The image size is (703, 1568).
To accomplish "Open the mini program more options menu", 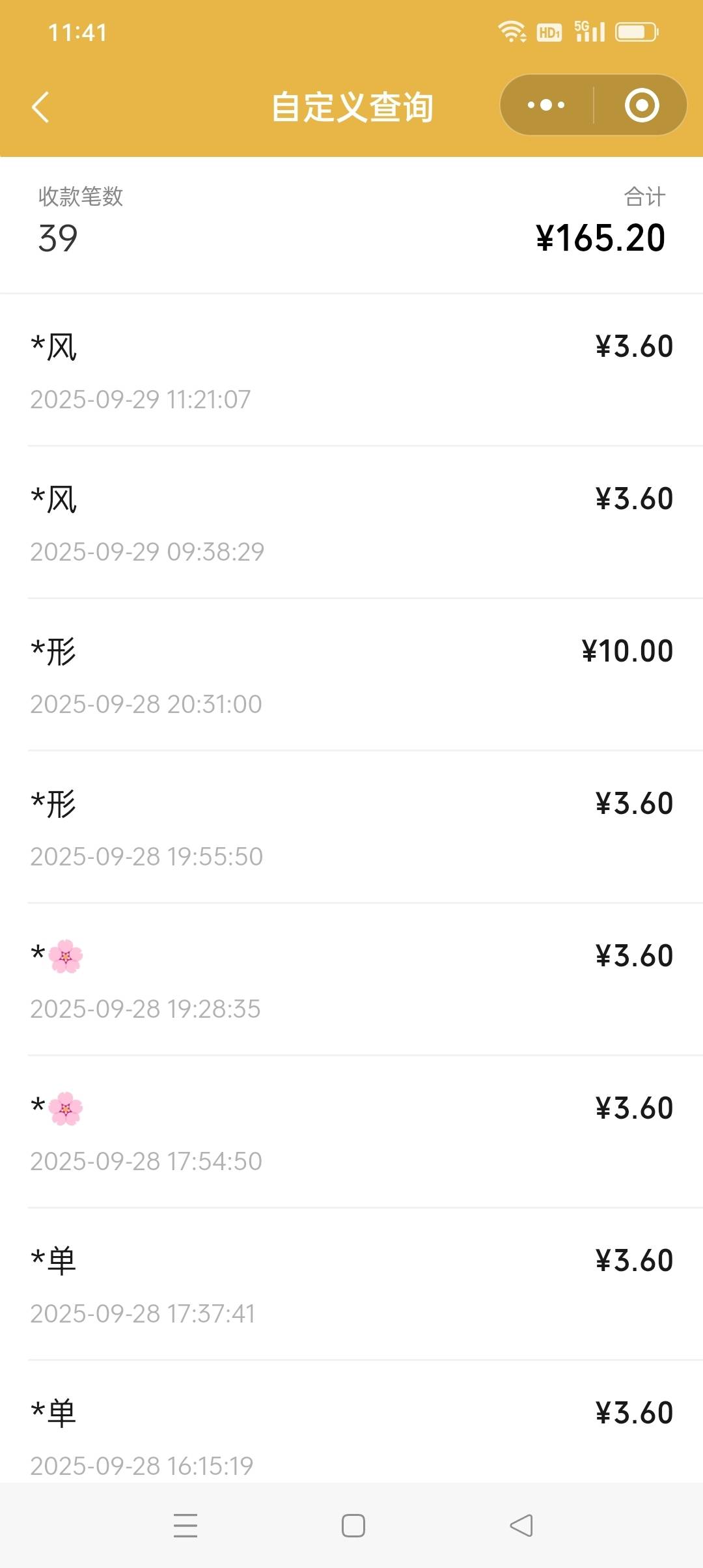I will click(546, 105).
